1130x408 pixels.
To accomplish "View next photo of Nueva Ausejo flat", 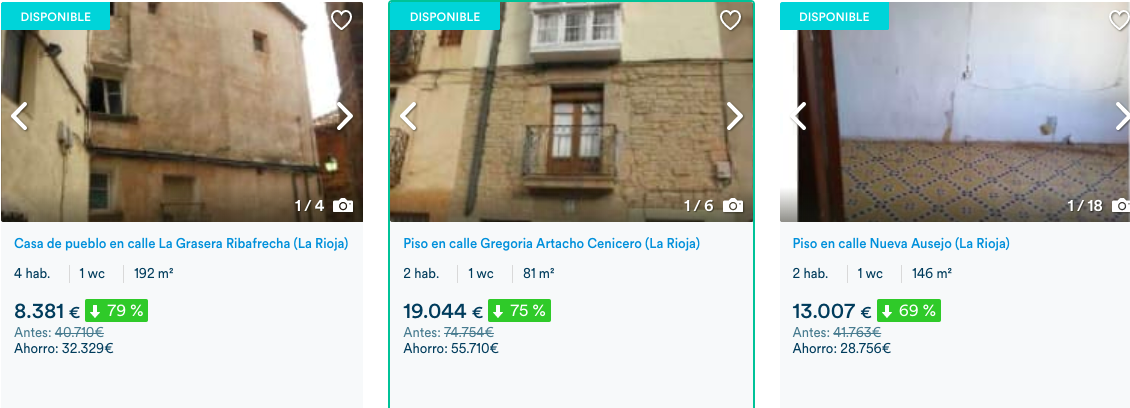I will [1122, 116].
